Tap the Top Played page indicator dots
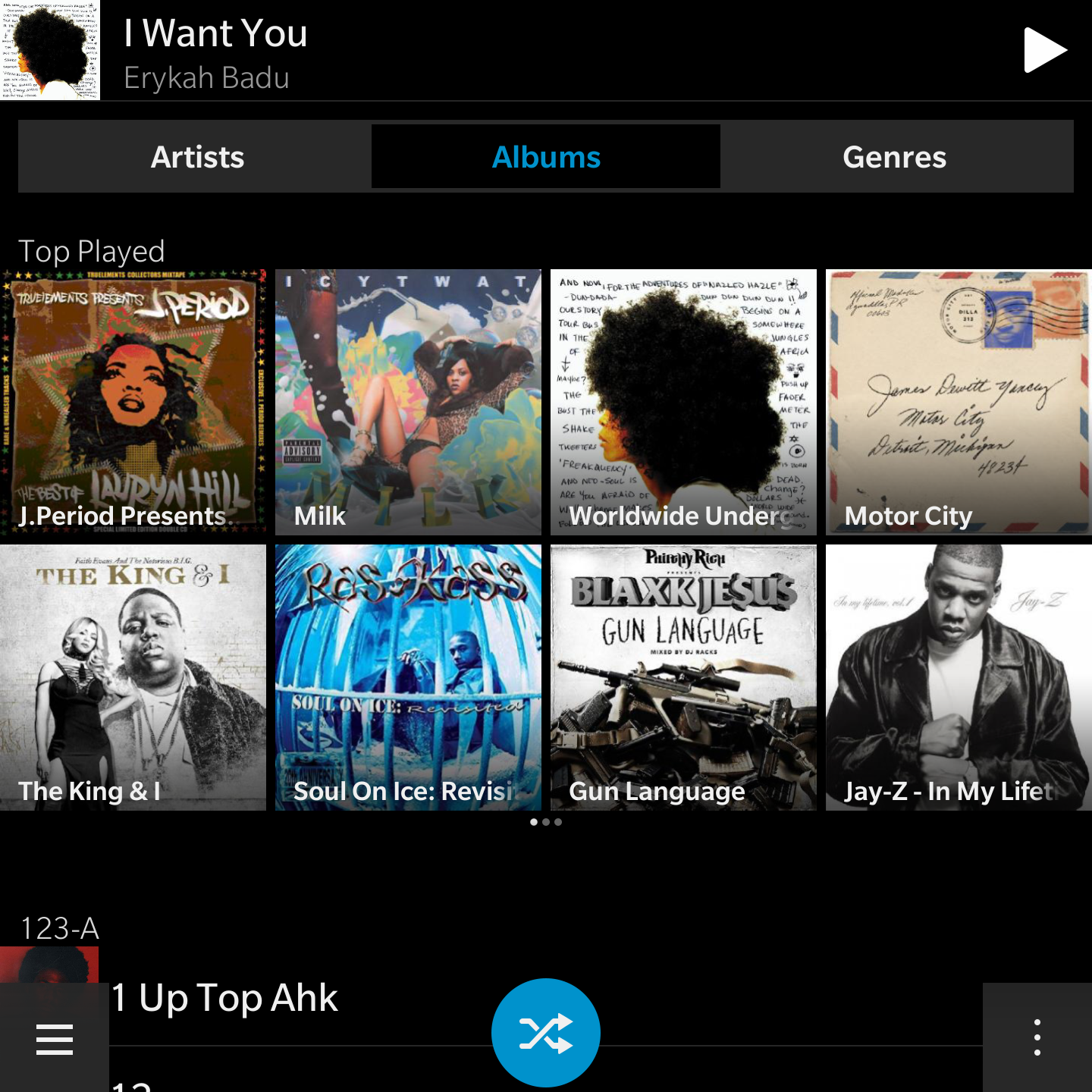The width and height of the screenshot is (1092, 1092). (x=546, y=822)
